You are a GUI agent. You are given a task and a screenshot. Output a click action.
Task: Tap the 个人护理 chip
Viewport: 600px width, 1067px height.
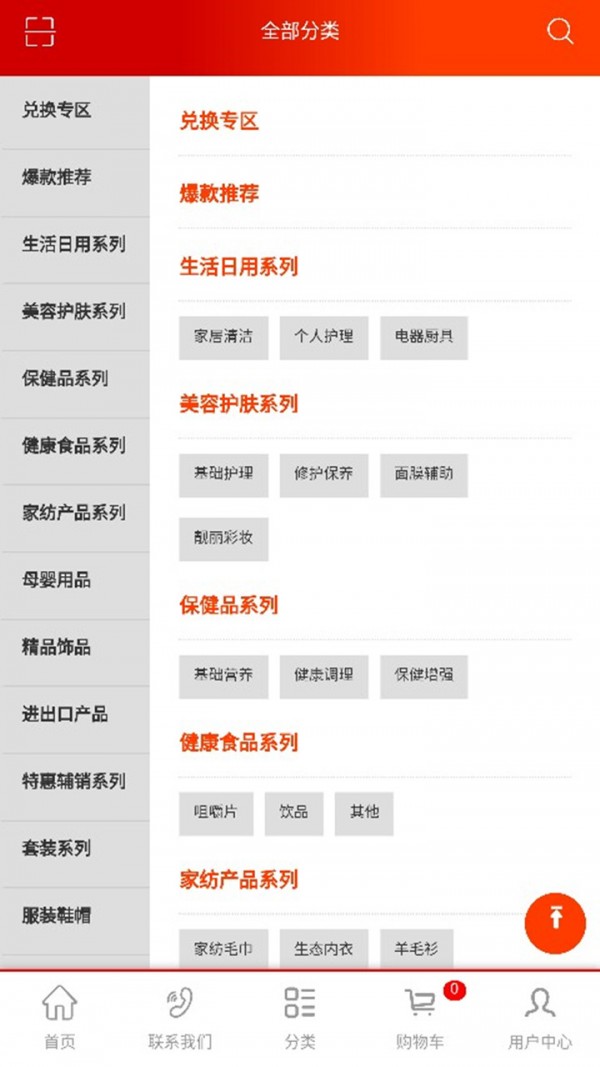[324, 338]
